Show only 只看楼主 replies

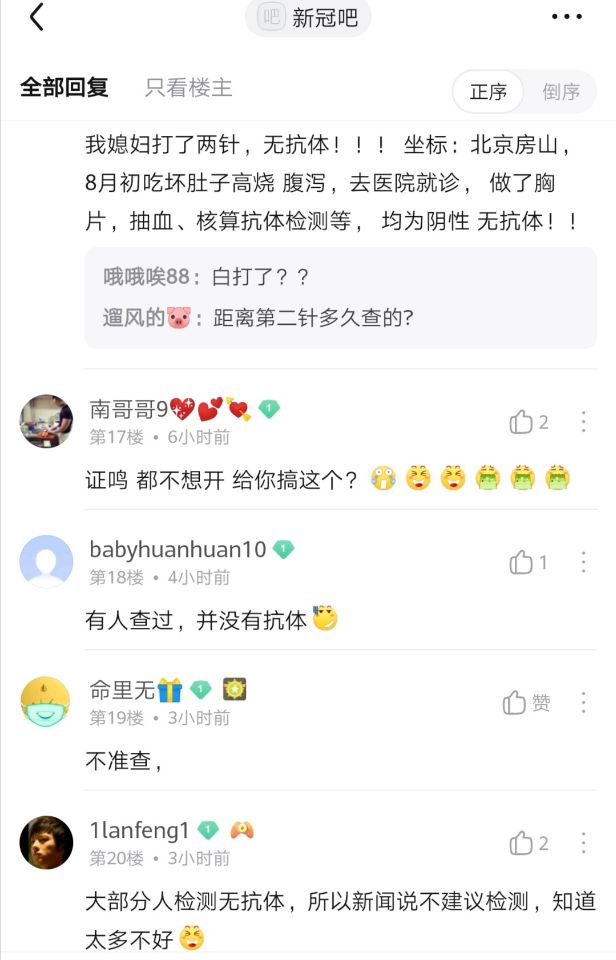188,88
